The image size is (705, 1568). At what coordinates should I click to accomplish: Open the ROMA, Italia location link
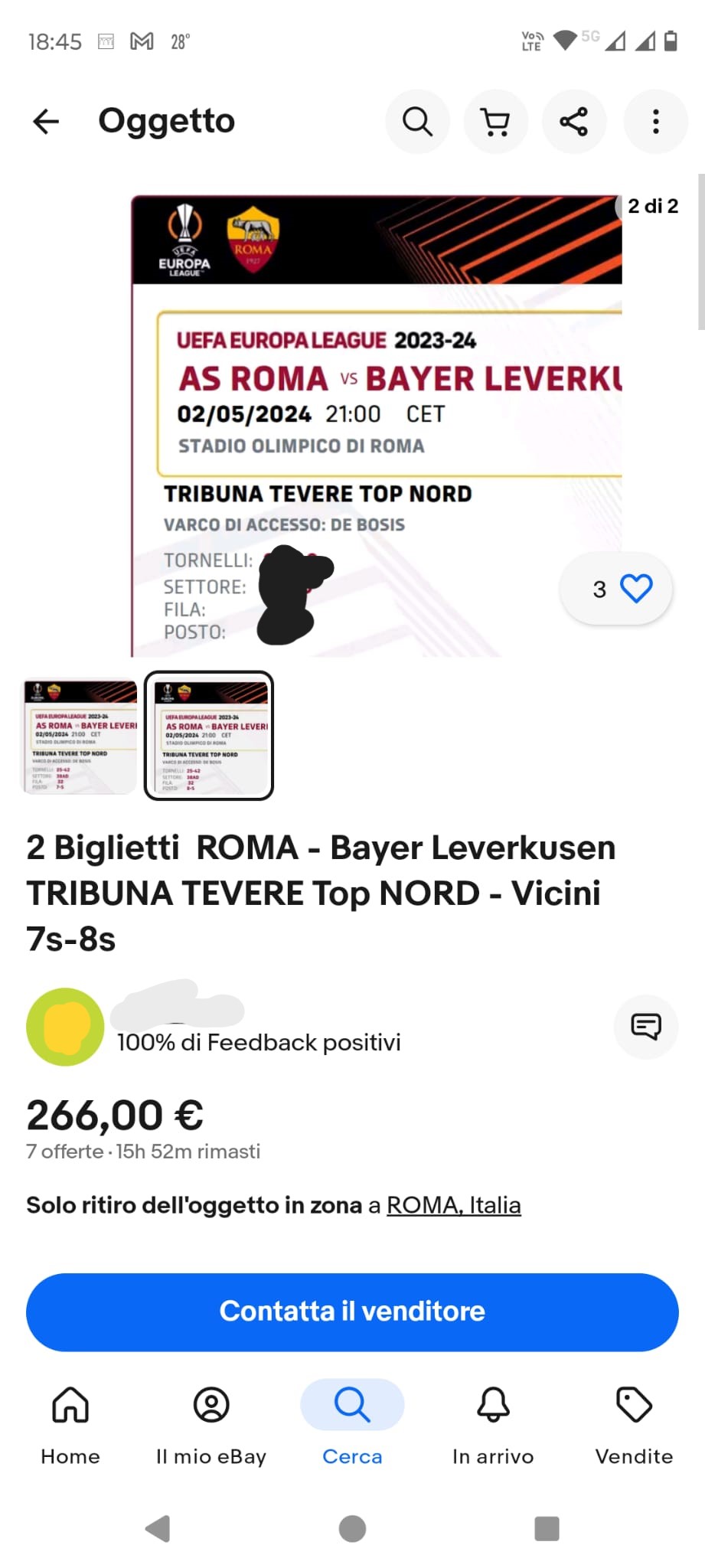pos(453,1205)
